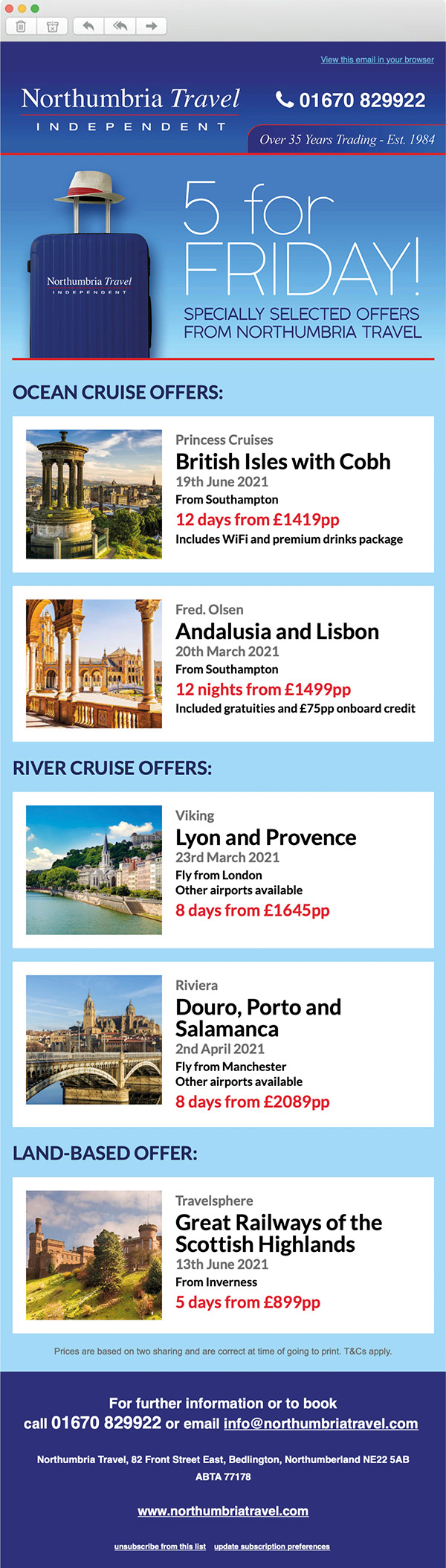Unsubscribe from this list
The height and width of the screenshot is (1568, 446).
160,1546
